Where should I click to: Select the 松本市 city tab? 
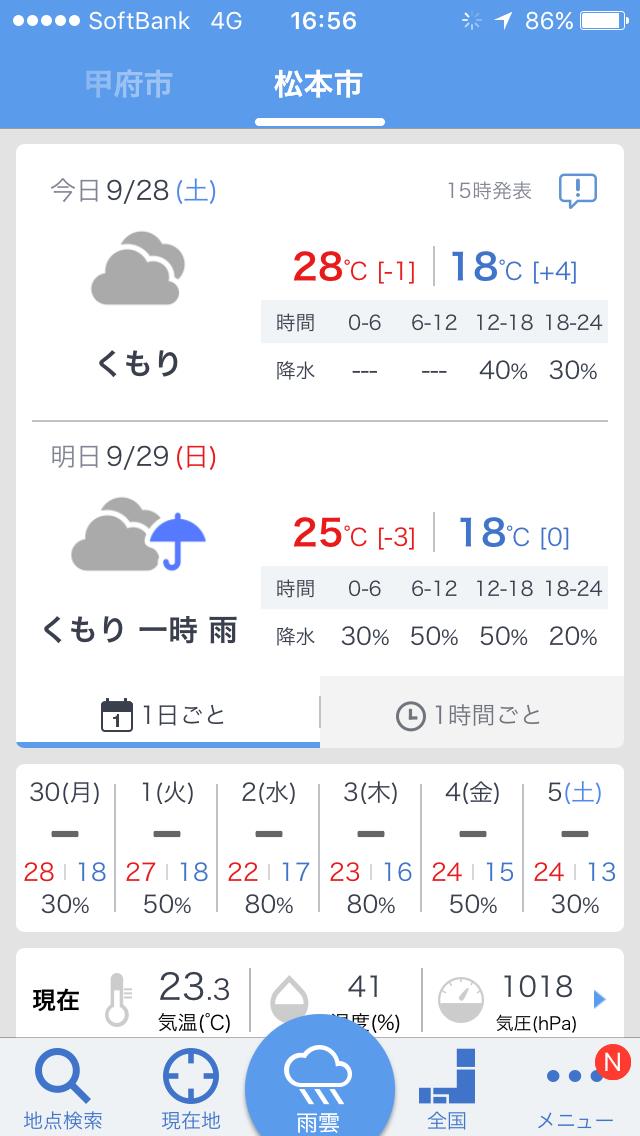(318, 85)
